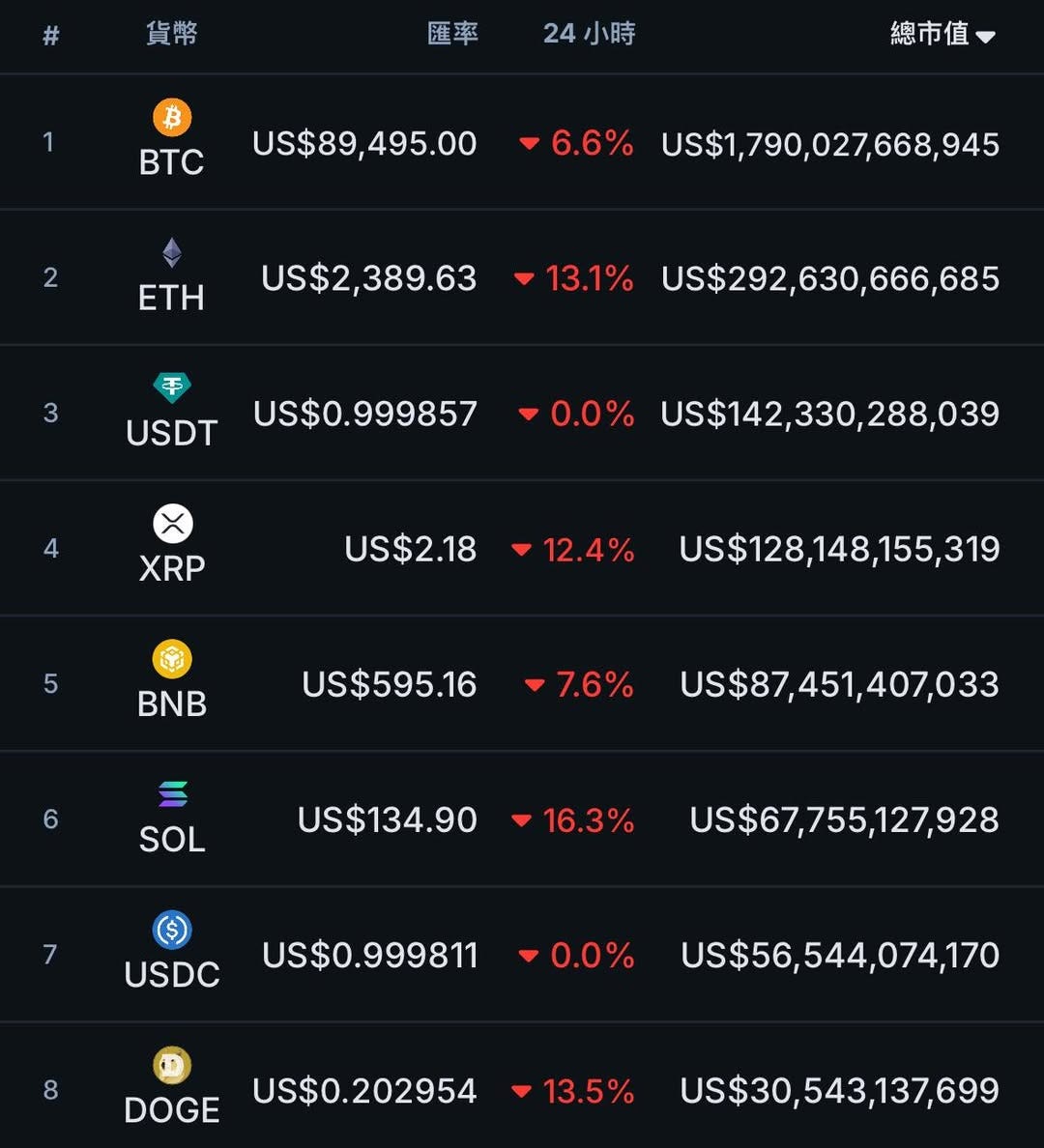Sort by the 貨幣 column header
The width and height of the screenshot is (1044, 1148).
click(x=172, y=34)
